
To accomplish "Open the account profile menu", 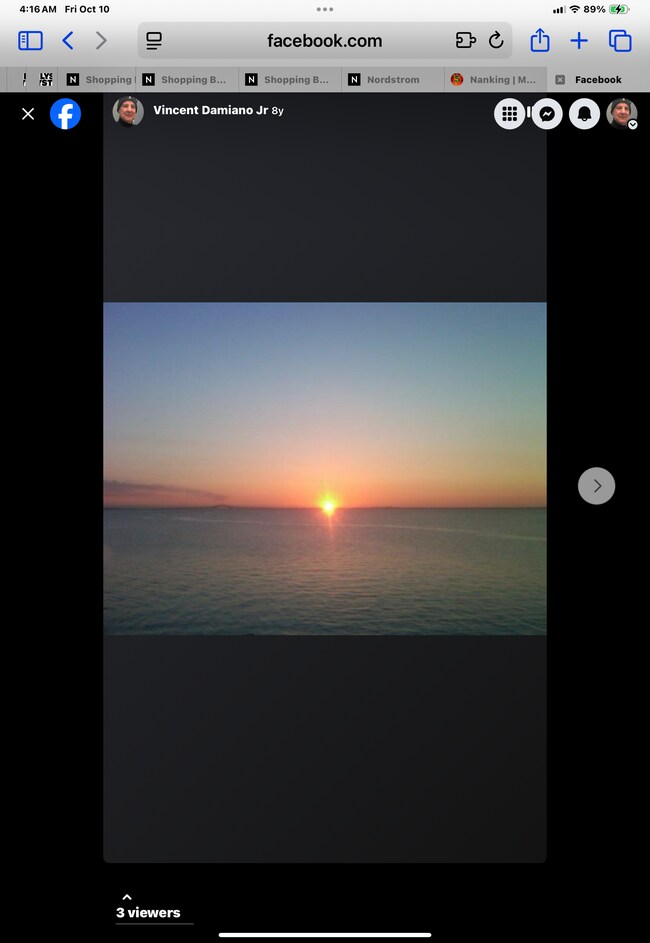I will click(622, 114).
